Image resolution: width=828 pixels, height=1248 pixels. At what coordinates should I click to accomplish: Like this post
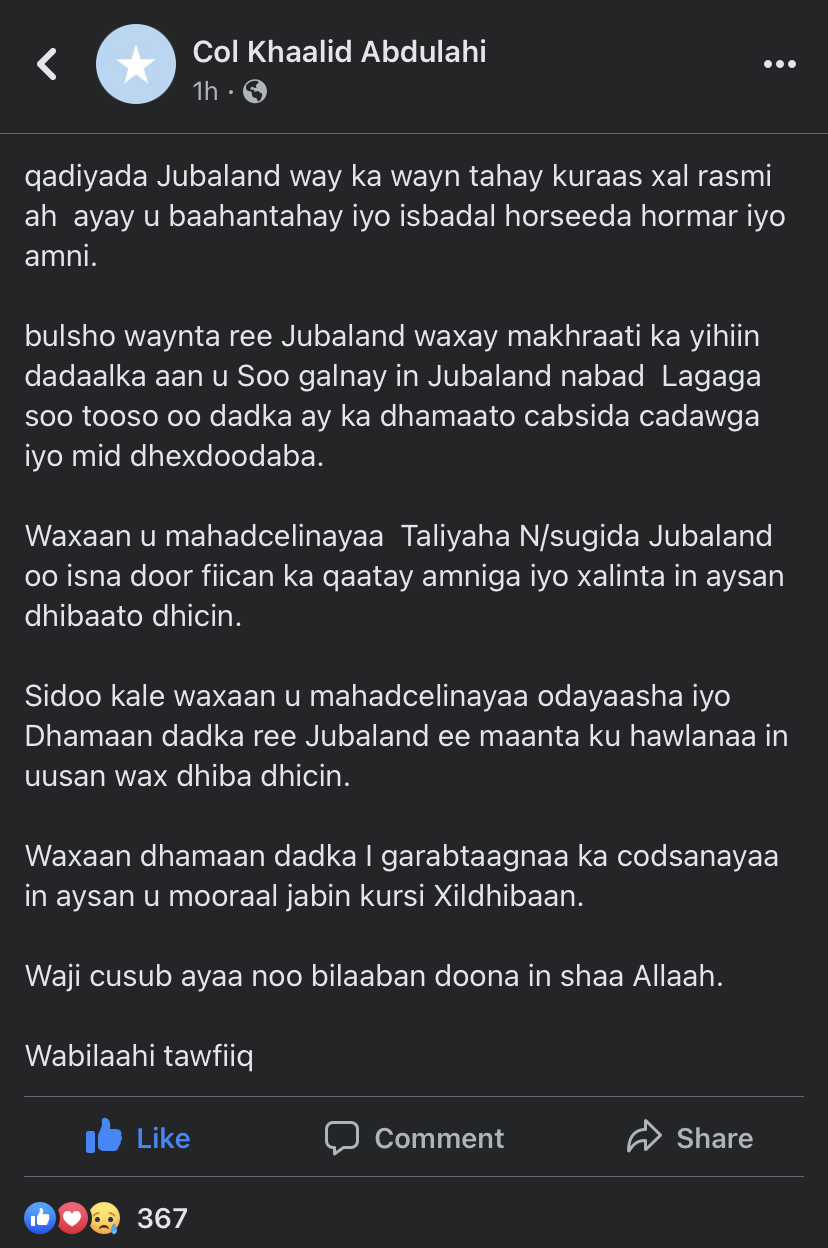coord(138,1137)
